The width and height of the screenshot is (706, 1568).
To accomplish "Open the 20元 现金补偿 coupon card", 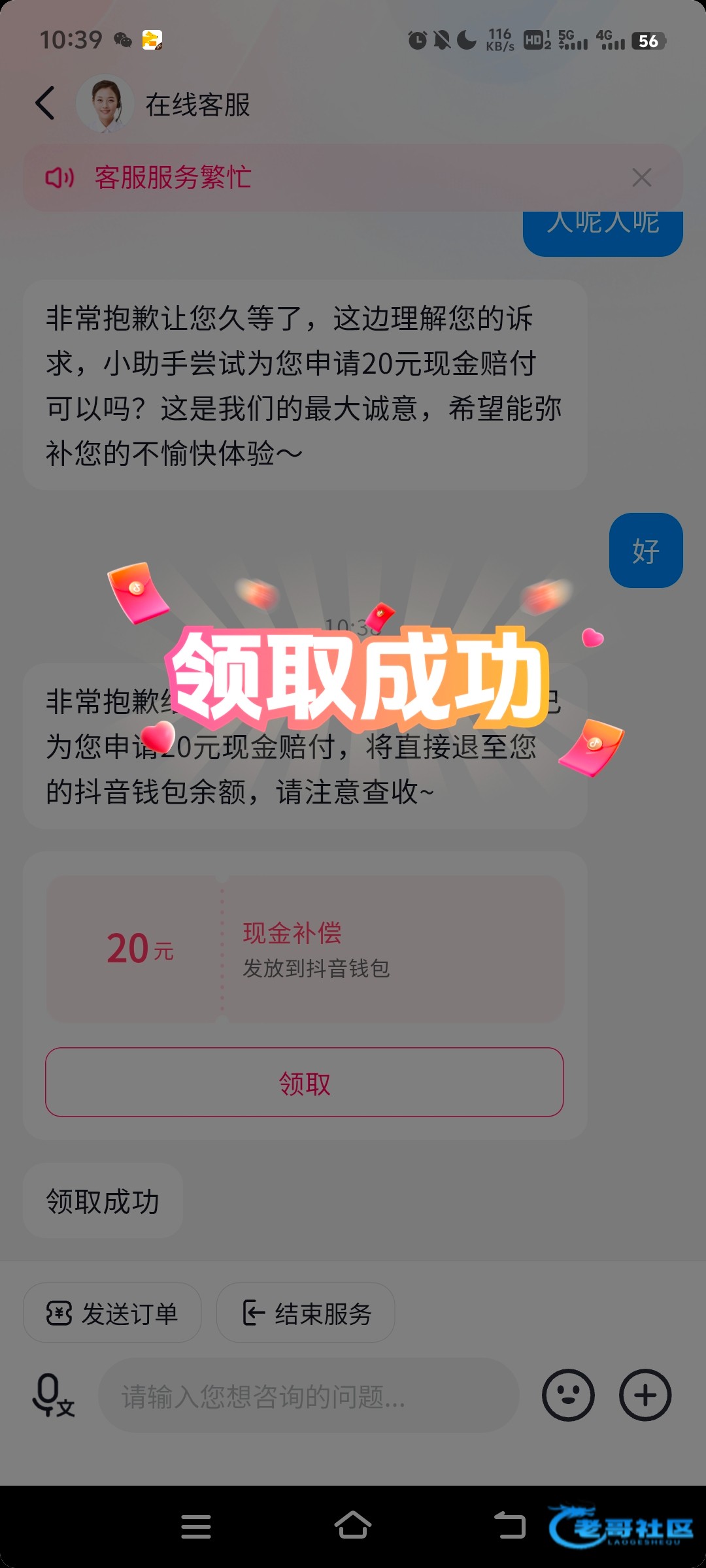I will pos(305,949).
